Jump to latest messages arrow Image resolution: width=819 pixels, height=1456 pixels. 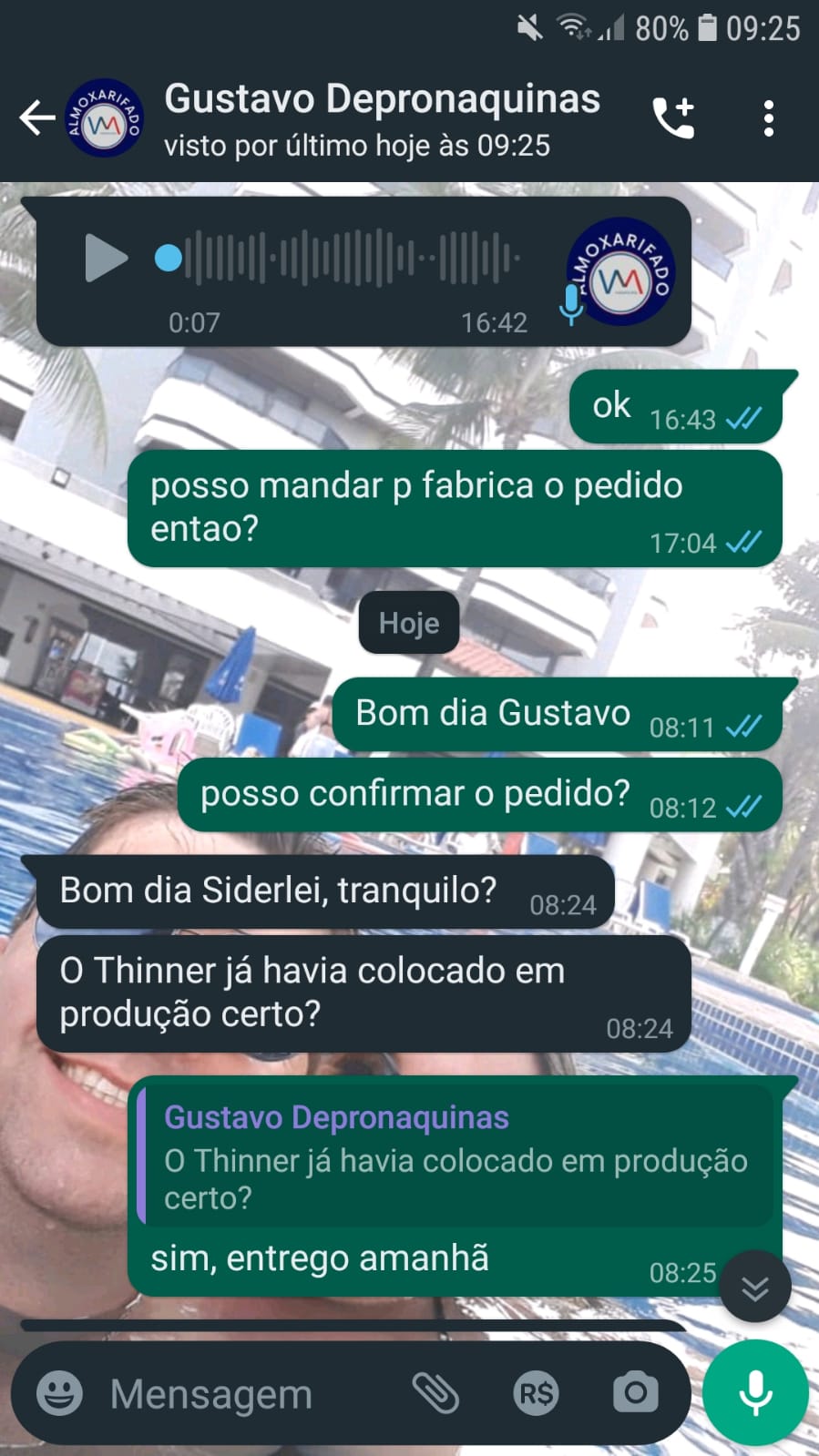point(754,1287)
